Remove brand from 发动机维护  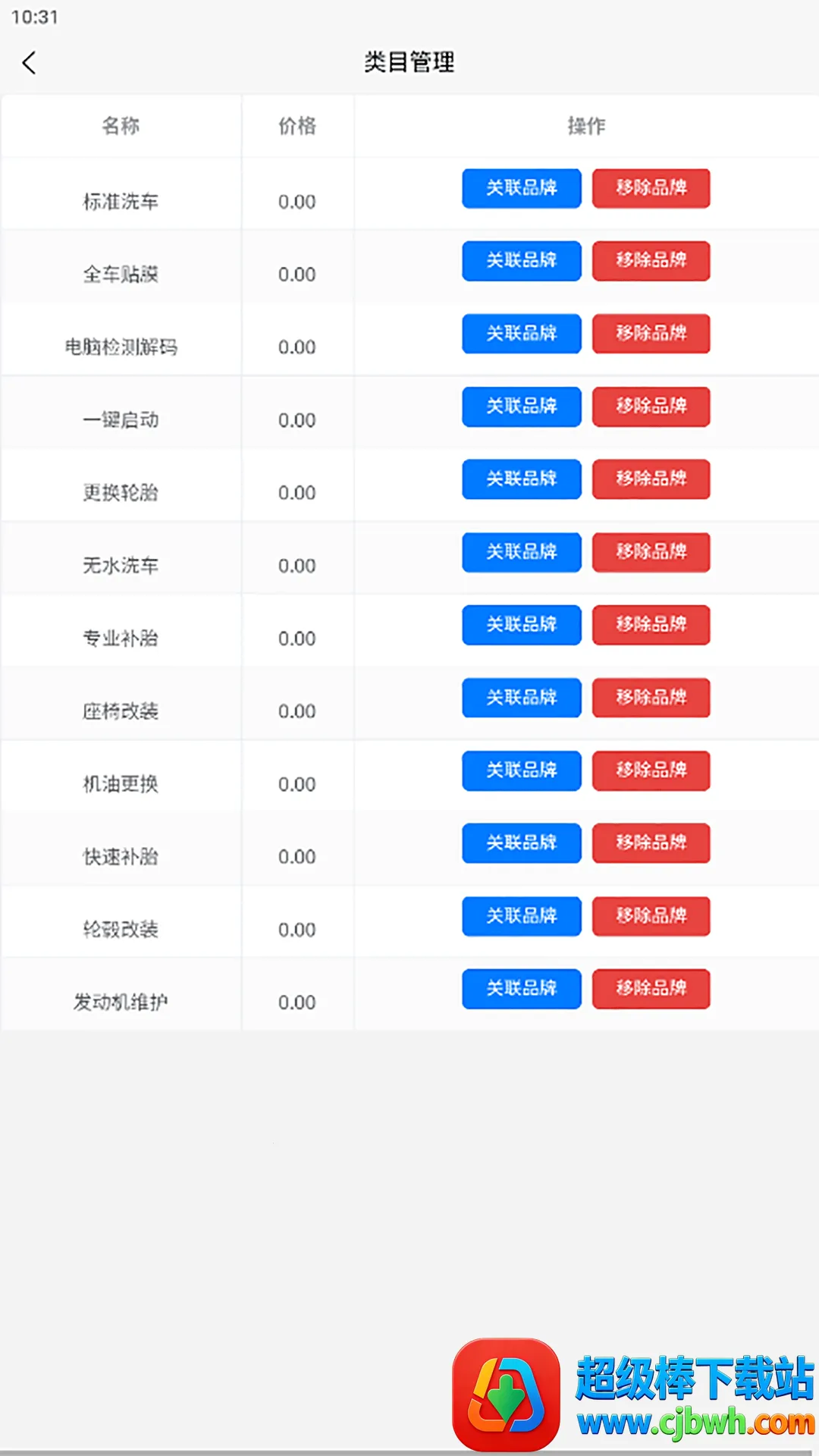pos(651,989)
